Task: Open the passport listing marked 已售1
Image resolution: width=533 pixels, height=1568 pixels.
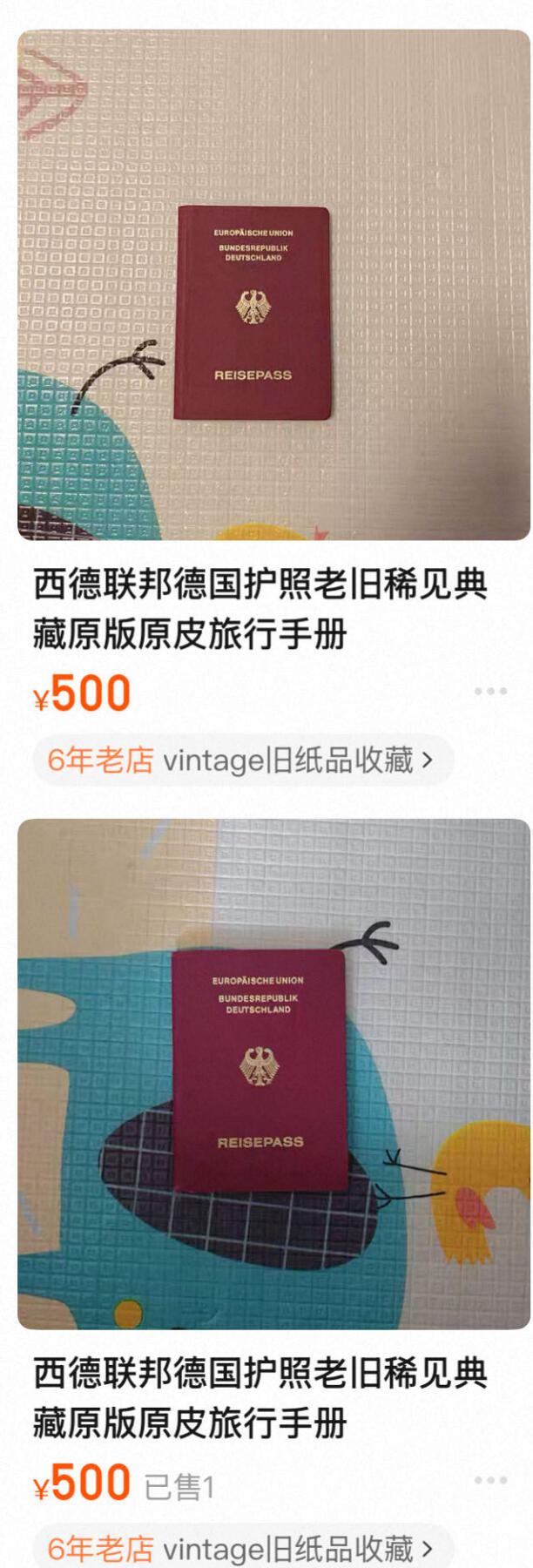Action: point(273,1073)
